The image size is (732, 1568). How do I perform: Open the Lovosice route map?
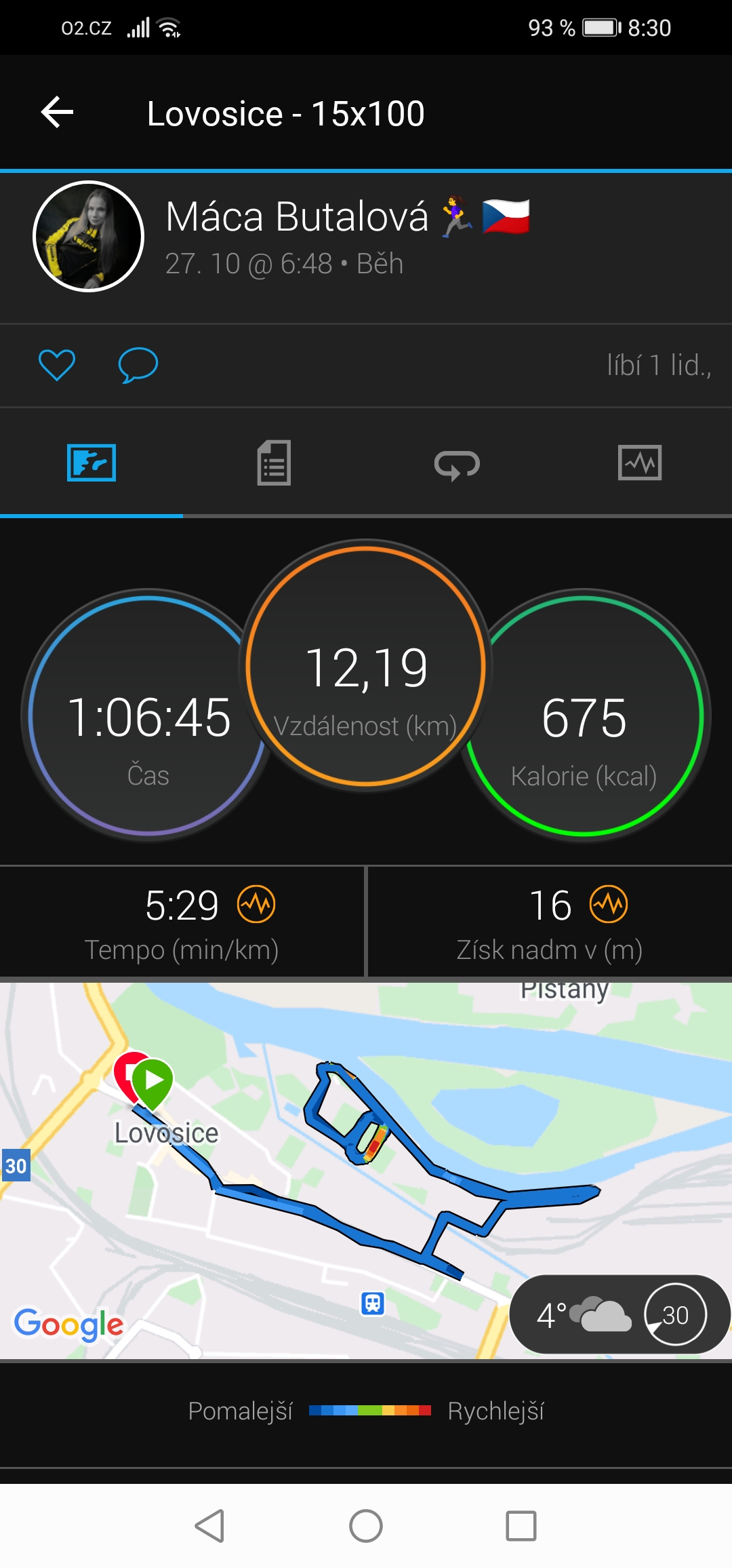(366, 1170)
